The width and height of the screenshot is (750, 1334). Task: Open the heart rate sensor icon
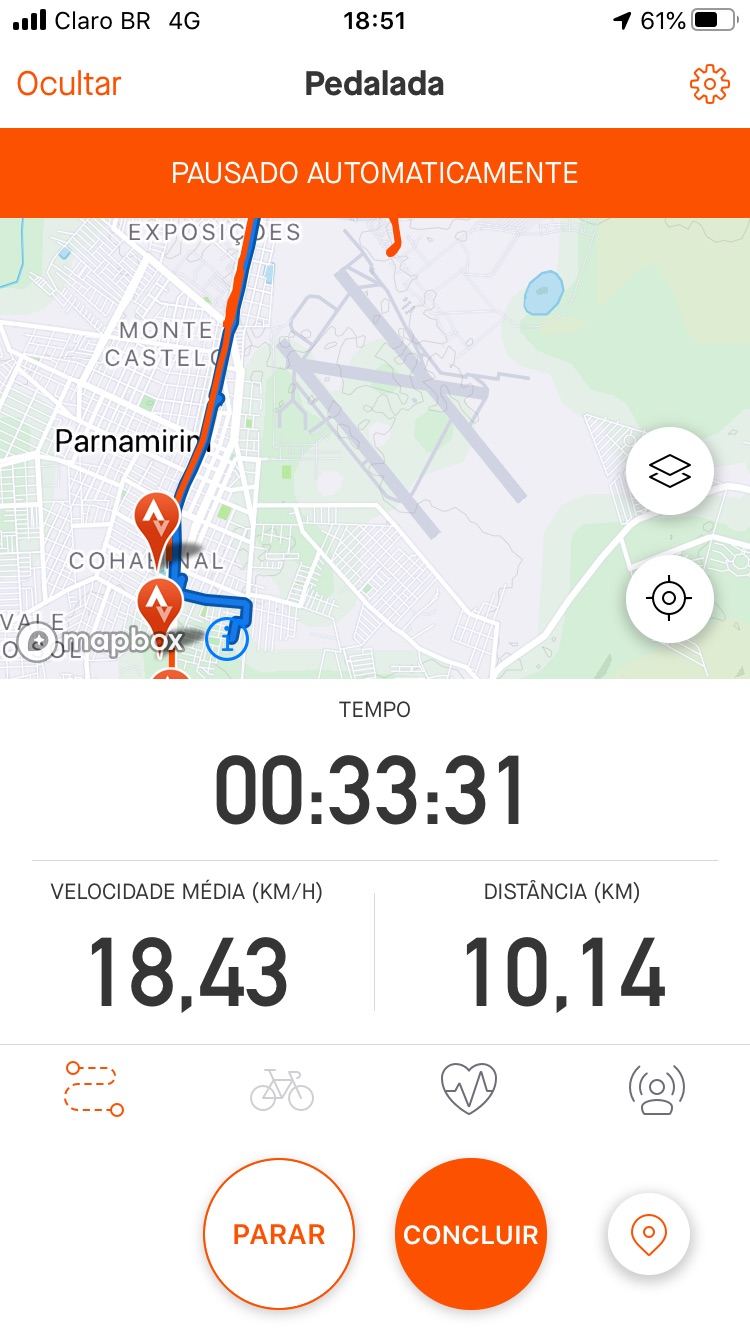click(x=469, y=1089)
